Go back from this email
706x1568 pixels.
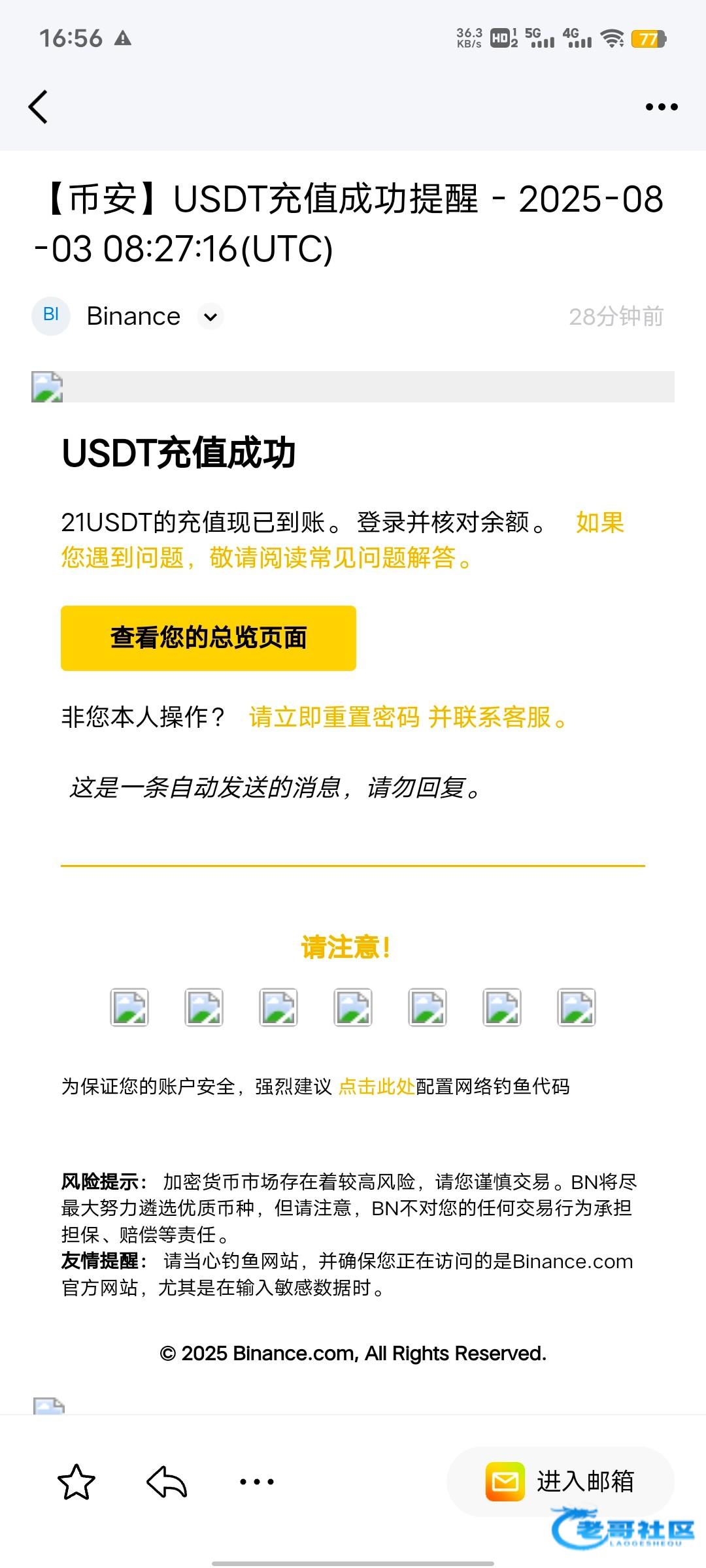(x=38, y=106)
